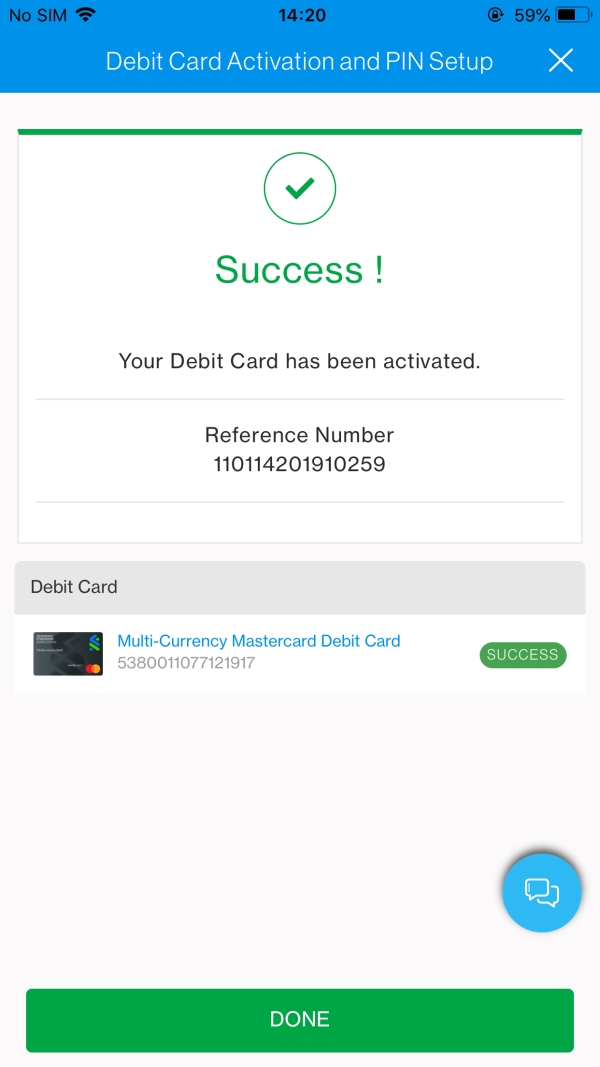Open Multi-Currency Mastercard Debit Card row
This screenshot has height=1067, width=600.
click(258, 651)
